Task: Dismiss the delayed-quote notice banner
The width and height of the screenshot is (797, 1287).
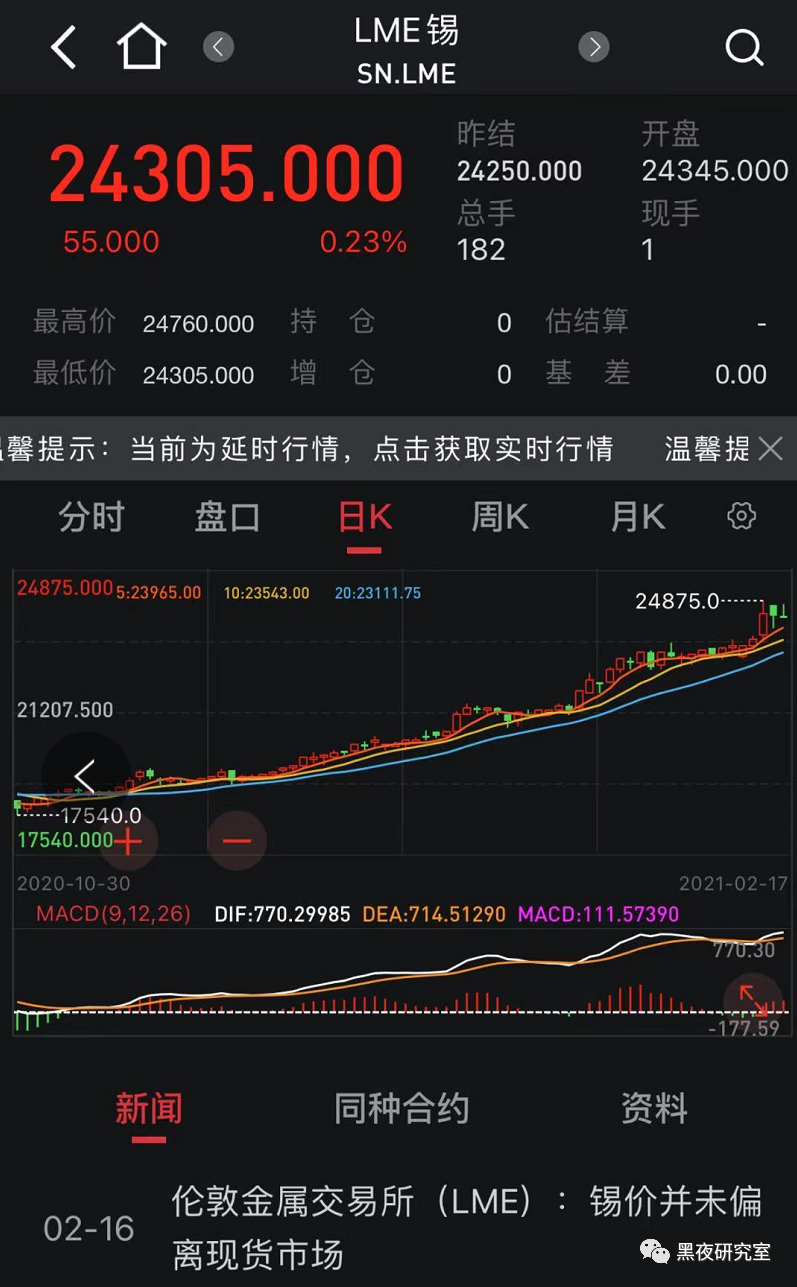Action: 770,449
